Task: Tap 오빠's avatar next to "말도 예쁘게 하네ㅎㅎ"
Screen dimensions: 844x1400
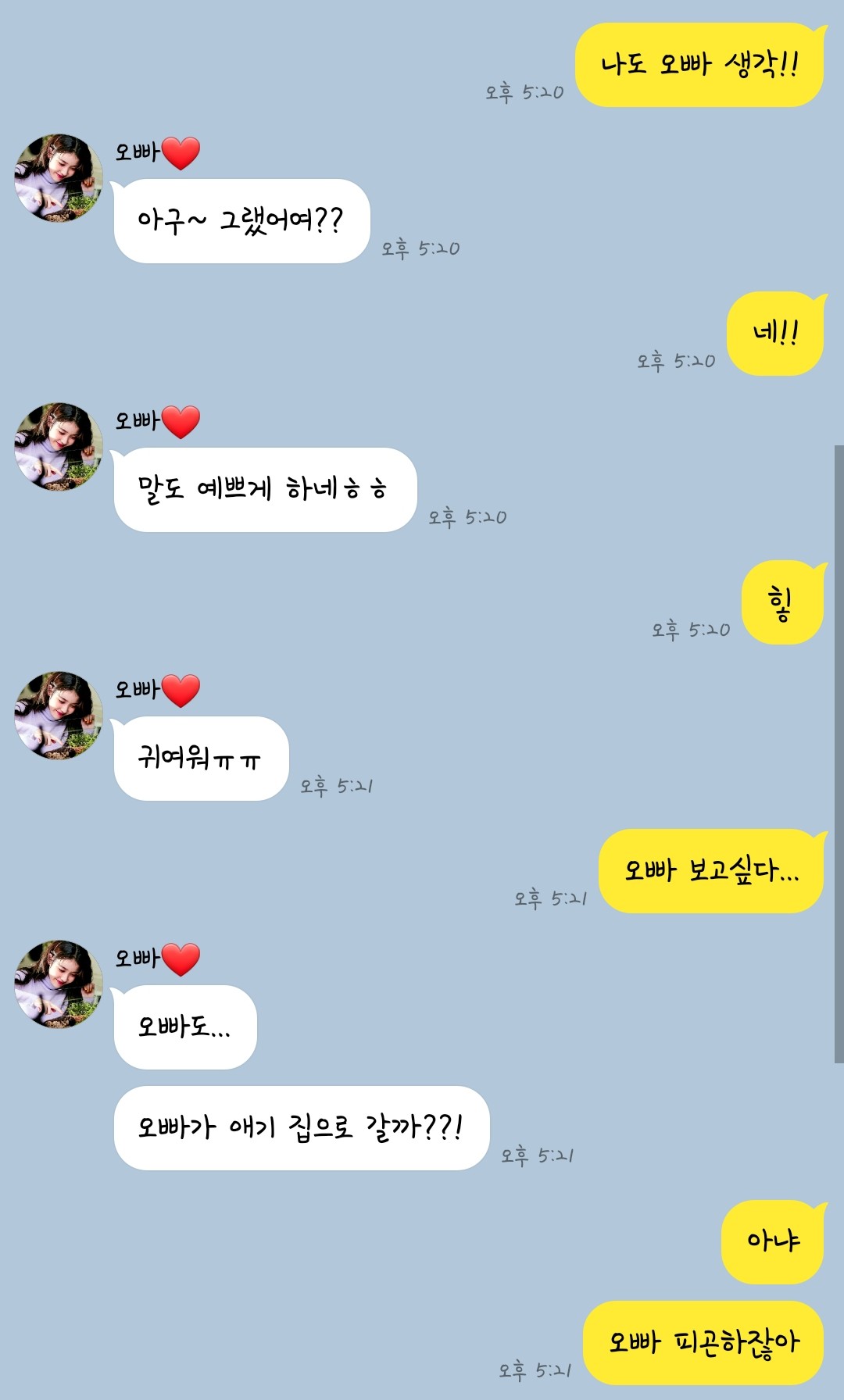Action: pos(59,447)
